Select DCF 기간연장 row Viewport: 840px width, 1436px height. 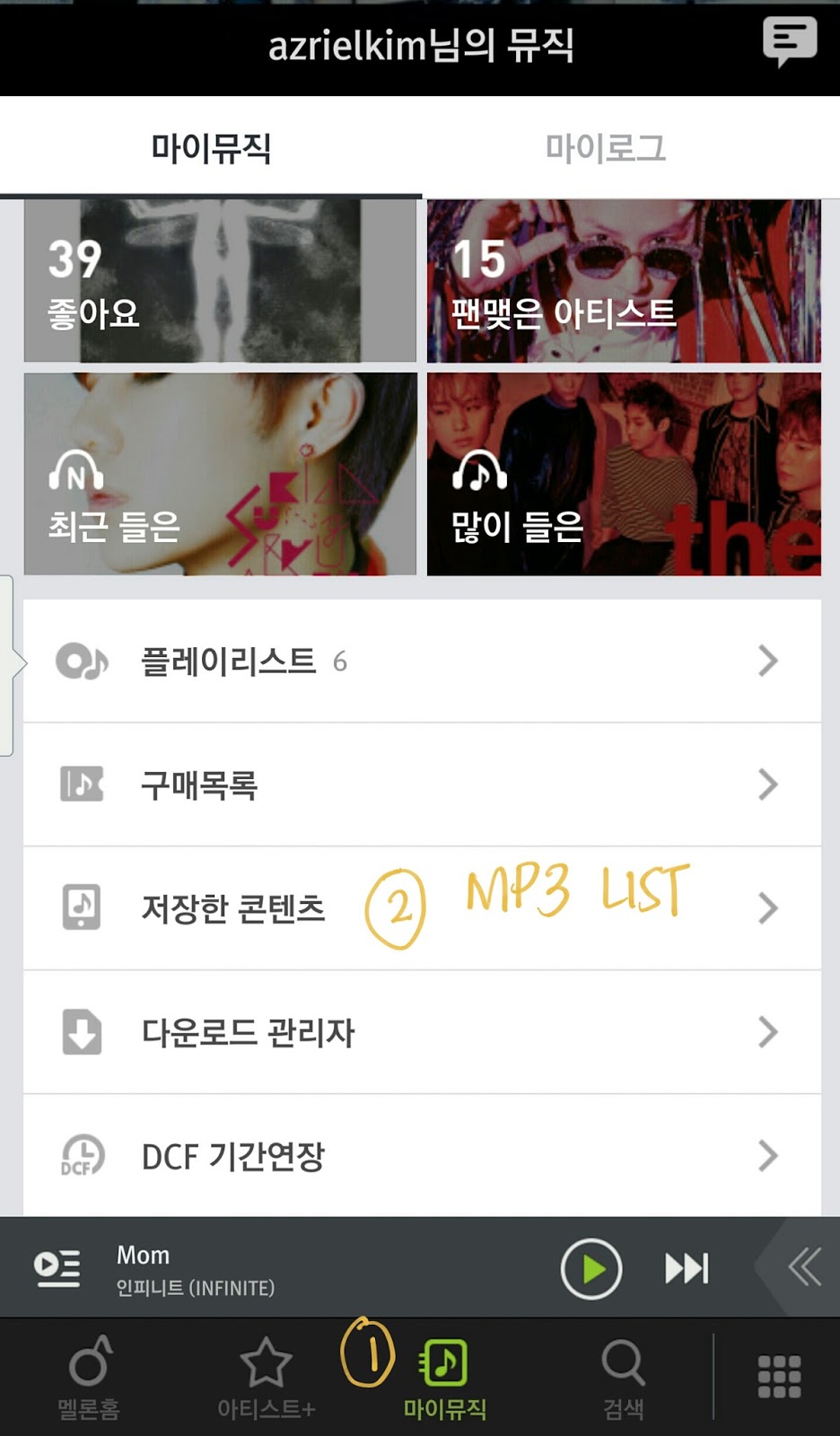coord(422,1156)
